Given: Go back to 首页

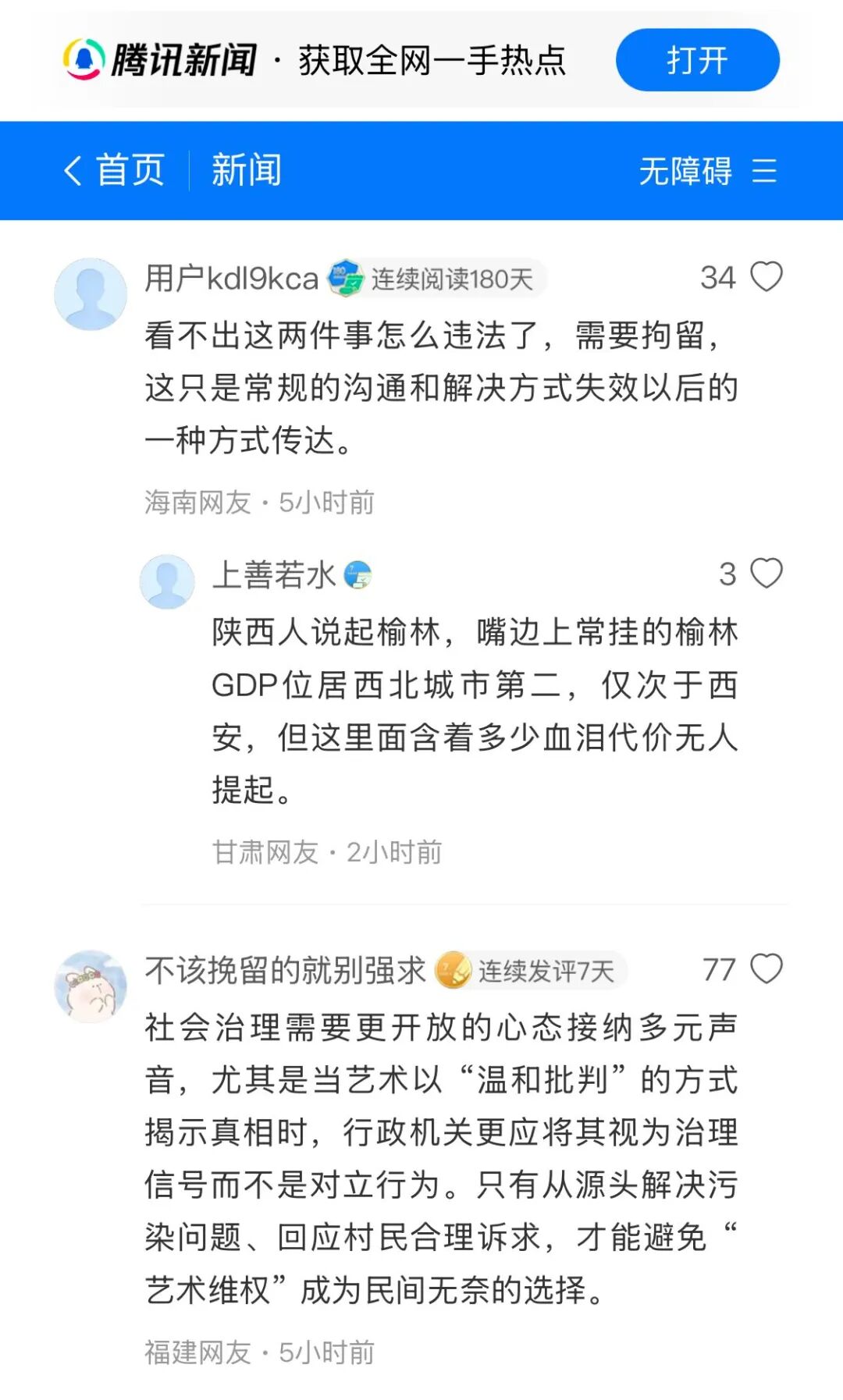Looking at the screenshot, I should point(116,170).
